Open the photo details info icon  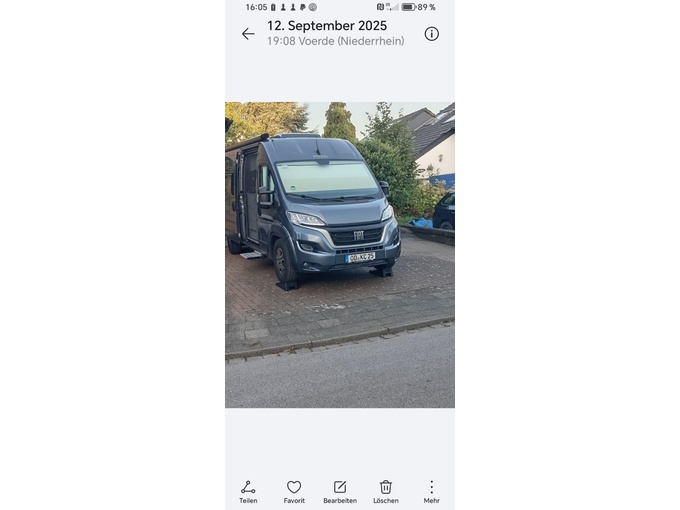[x=431, y=34]
